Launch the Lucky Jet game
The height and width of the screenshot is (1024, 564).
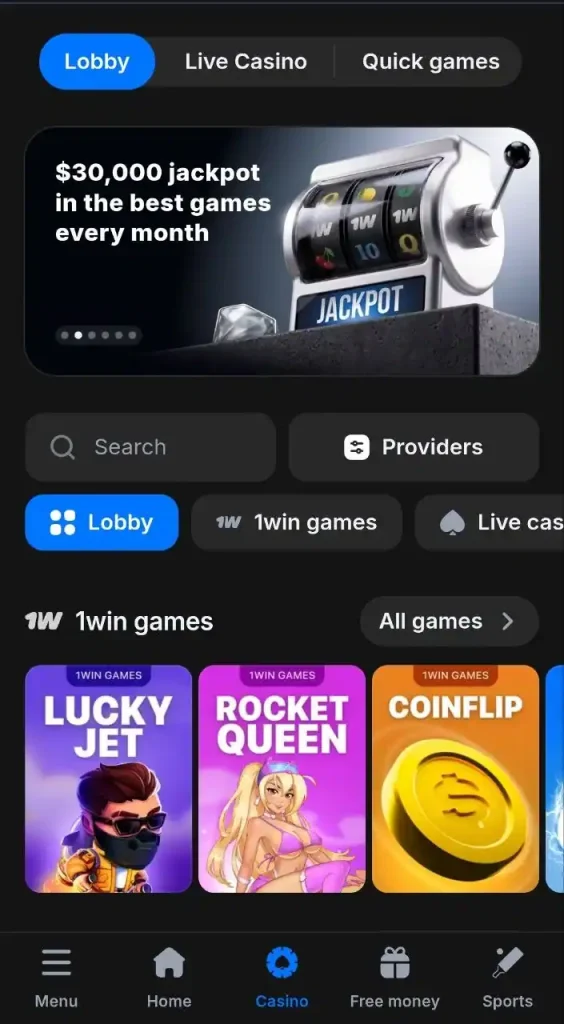[x=108, y=778]
